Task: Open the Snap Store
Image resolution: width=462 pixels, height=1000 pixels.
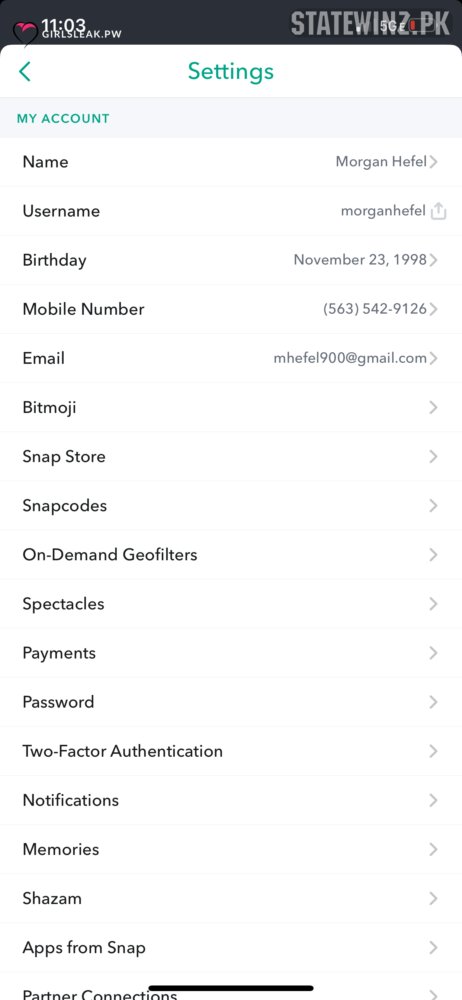Action: pos(231,457)
